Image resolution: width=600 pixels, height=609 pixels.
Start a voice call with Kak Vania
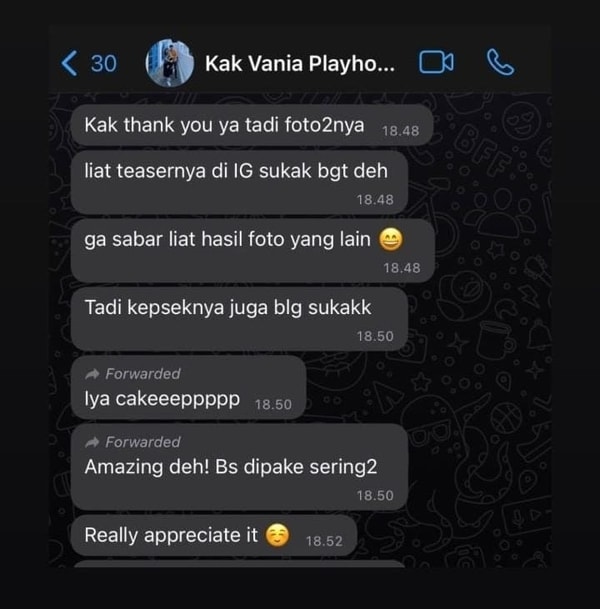point(500,63)
